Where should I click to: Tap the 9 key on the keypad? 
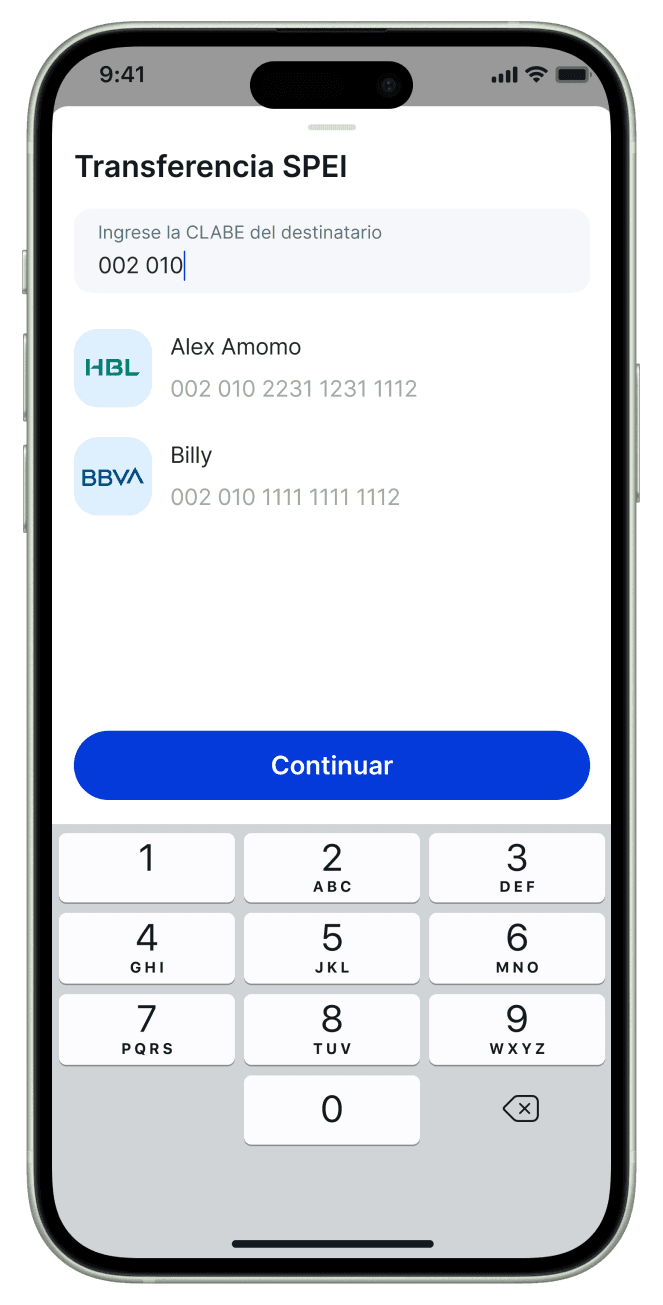click(x=516, y=1029)
